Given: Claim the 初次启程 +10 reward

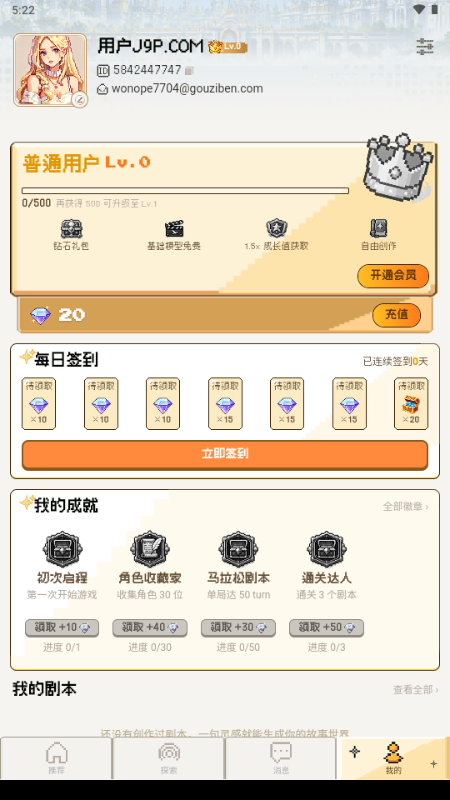Looking at the screenshot, I should [62, 628].
